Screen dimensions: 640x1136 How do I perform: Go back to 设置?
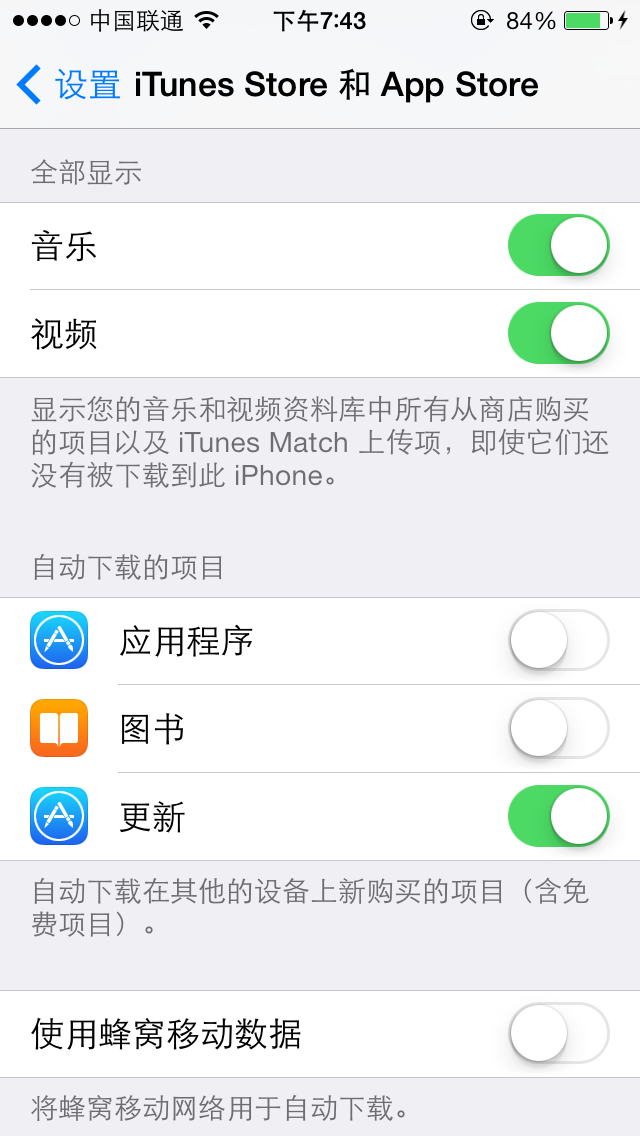(68, 85)
